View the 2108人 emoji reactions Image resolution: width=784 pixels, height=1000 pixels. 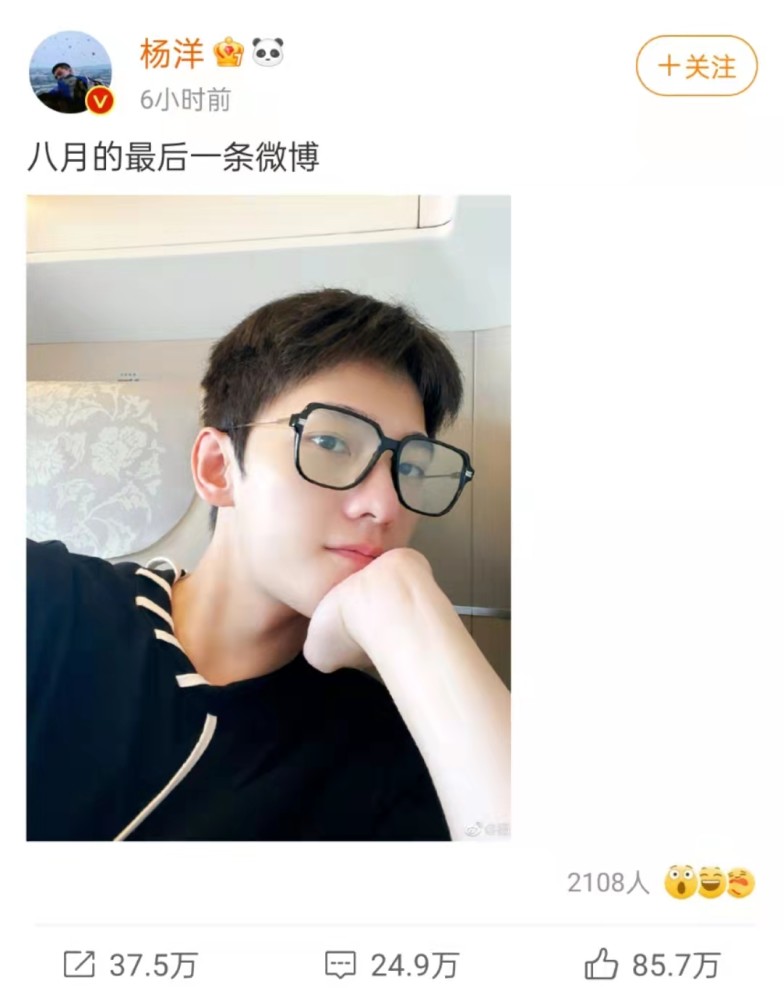(x=661, y=883)
